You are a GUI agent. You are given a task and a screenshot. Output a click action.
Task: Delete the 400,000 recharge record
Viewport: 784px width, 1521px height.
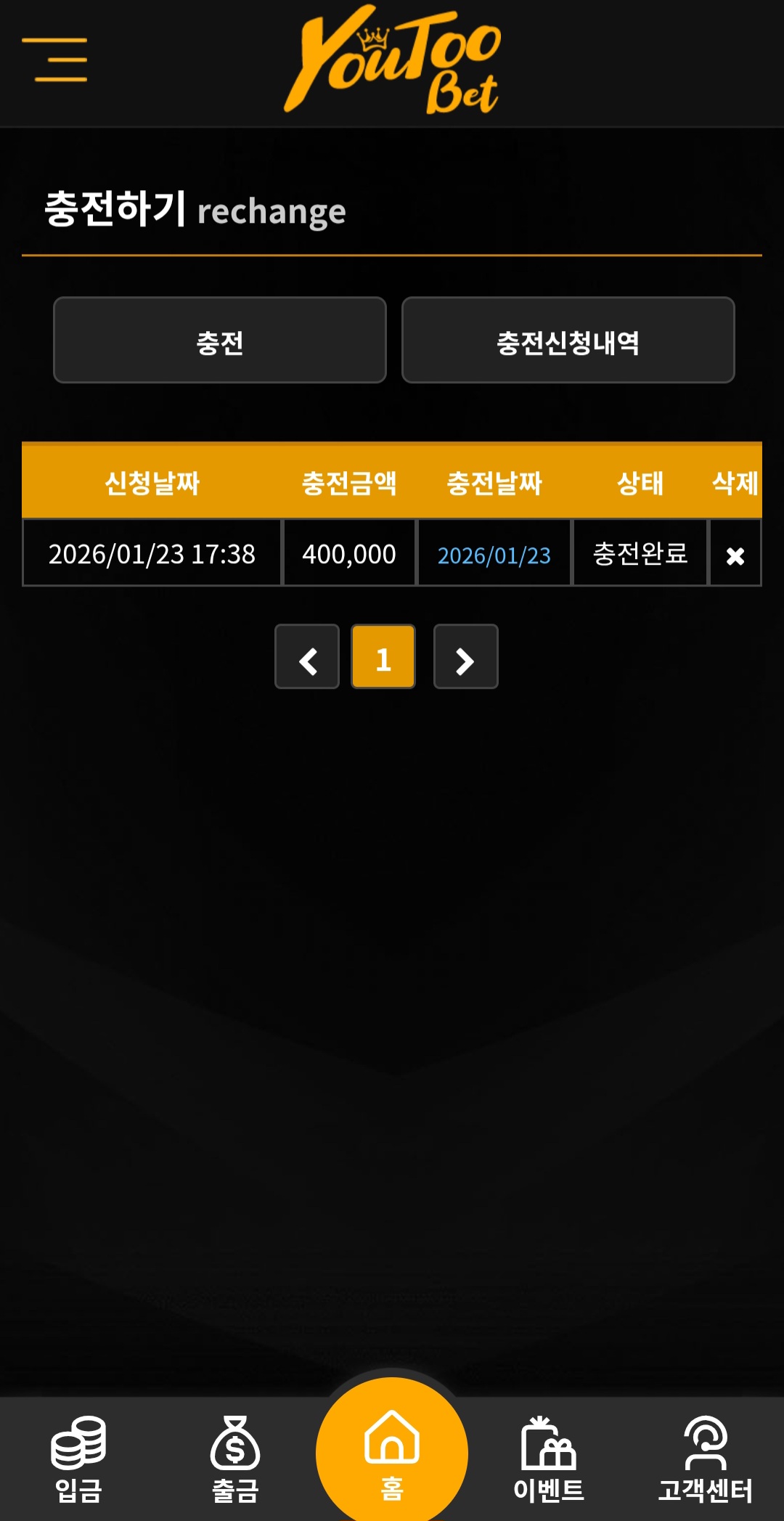pyautogui.click(x=735, y=555)
